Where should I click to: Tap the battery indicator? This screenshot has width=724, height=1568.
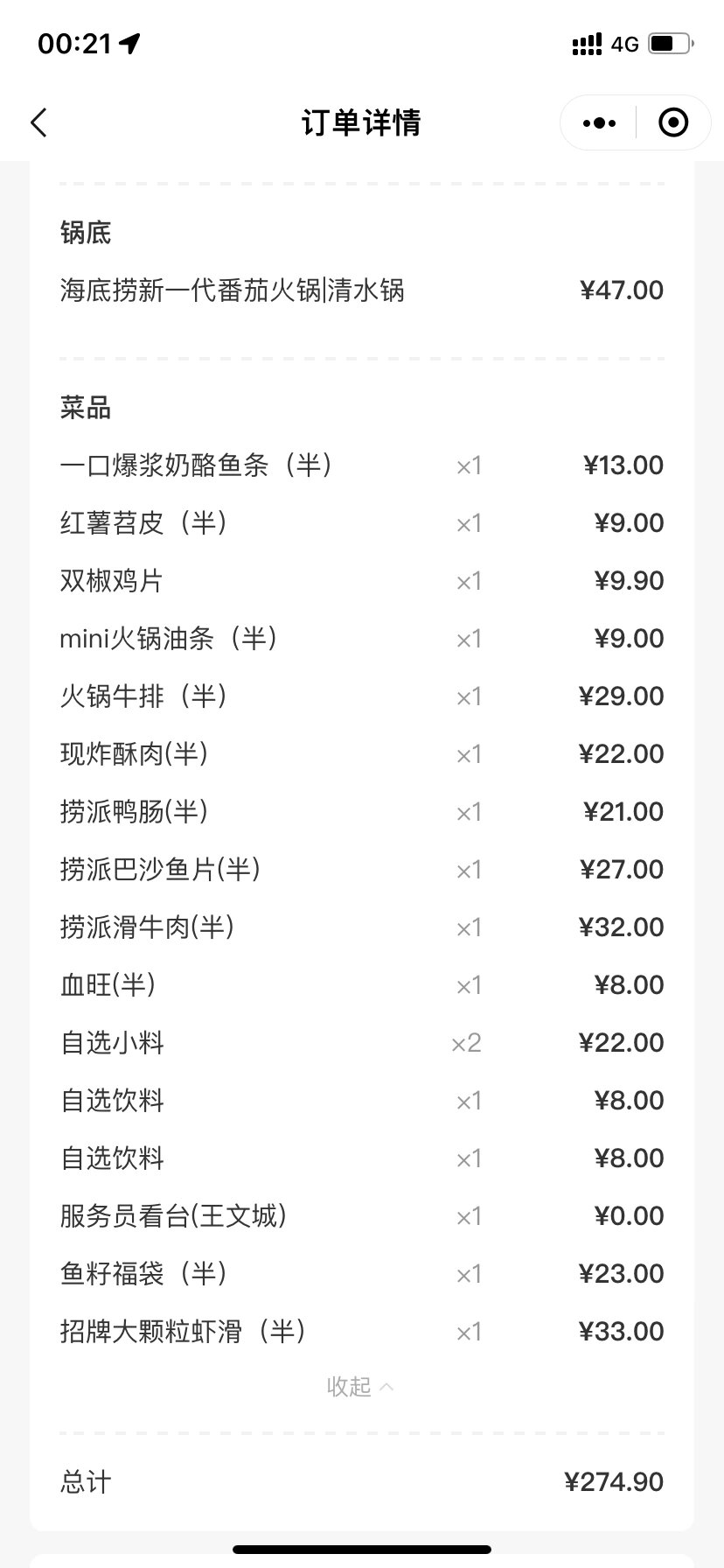667,44
